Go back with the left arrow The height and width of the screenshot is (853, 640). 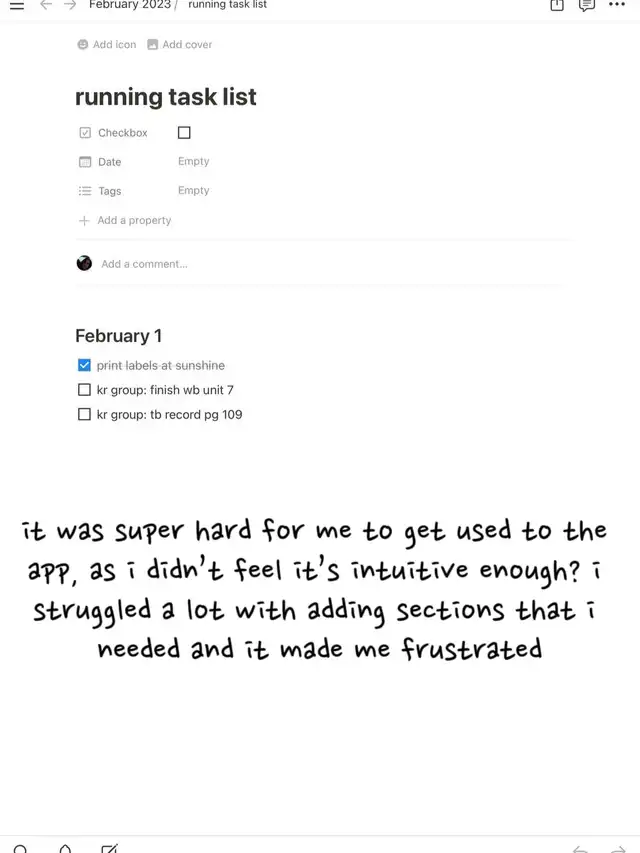tap(46, 5)
